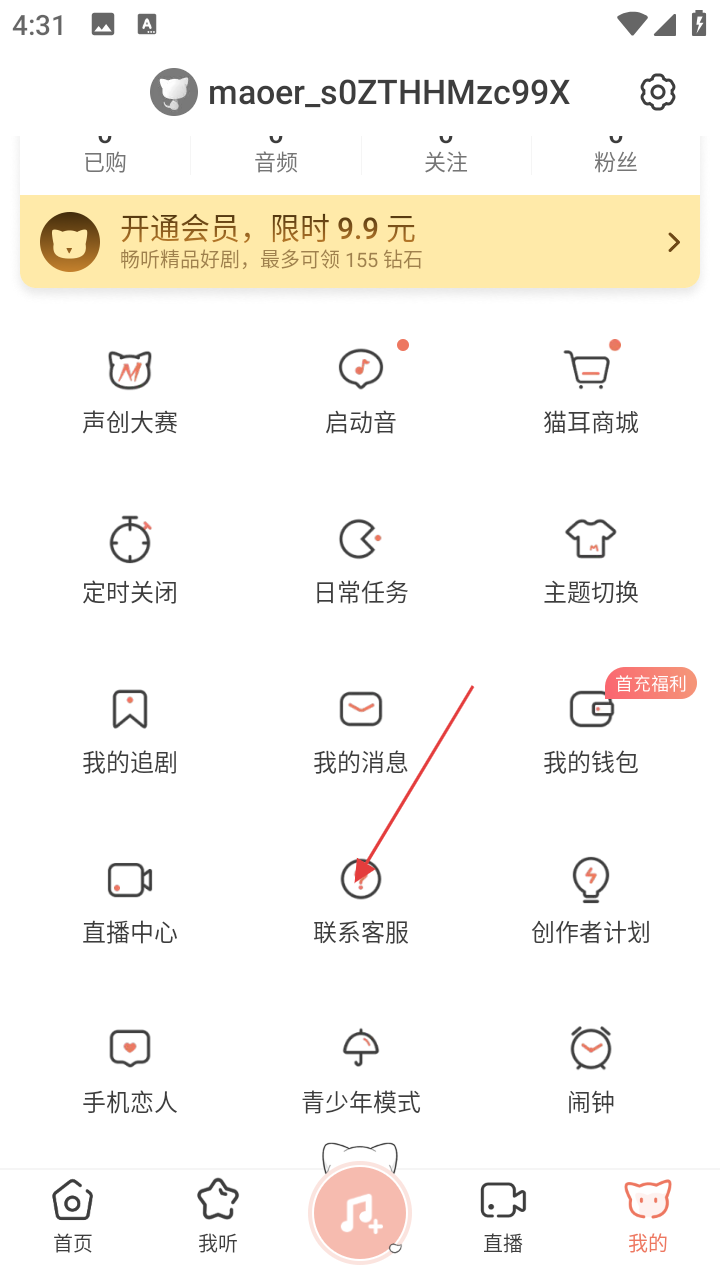Switch to the 我听 tab

tap(217, 1216)
